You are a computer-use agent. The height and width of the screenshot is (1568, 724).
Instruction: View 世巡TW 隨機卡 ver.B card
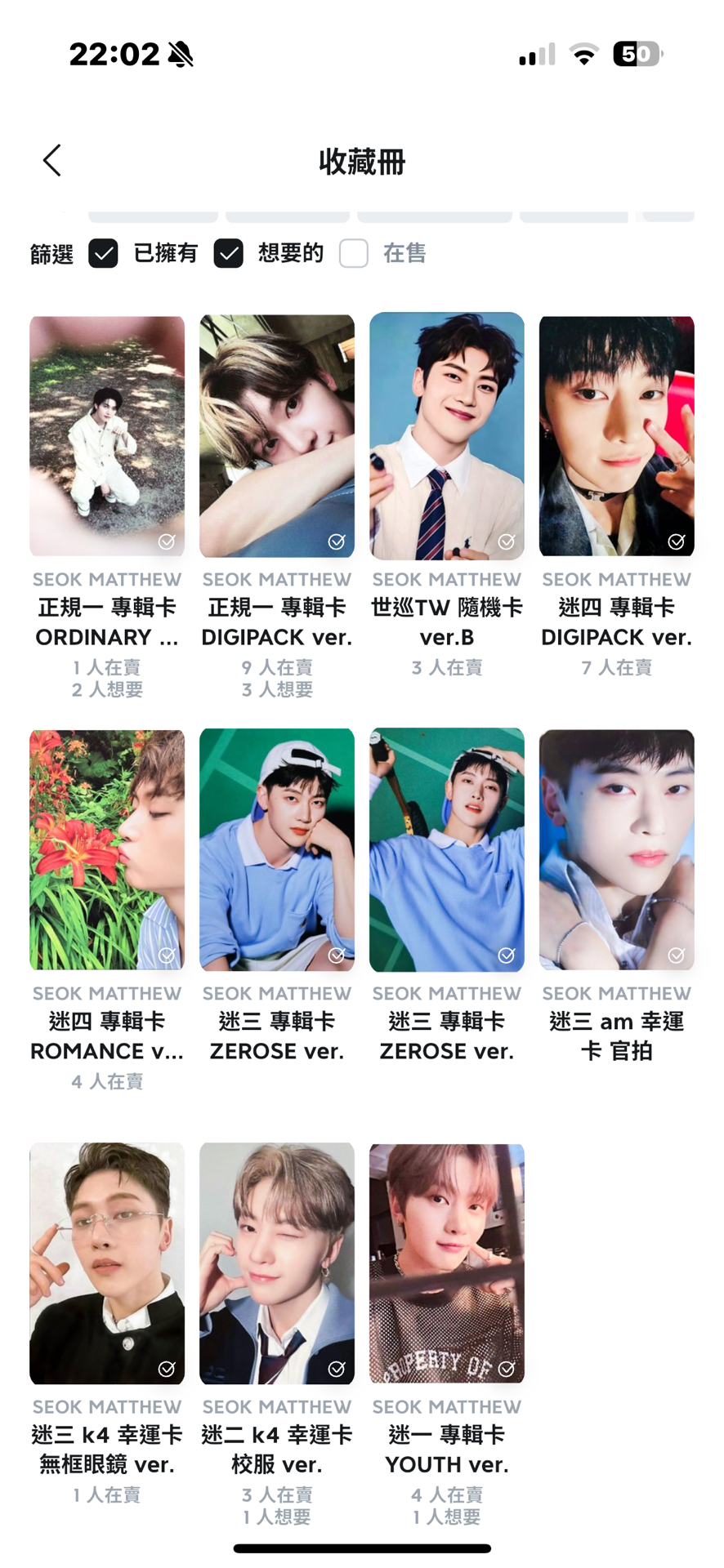447,436
